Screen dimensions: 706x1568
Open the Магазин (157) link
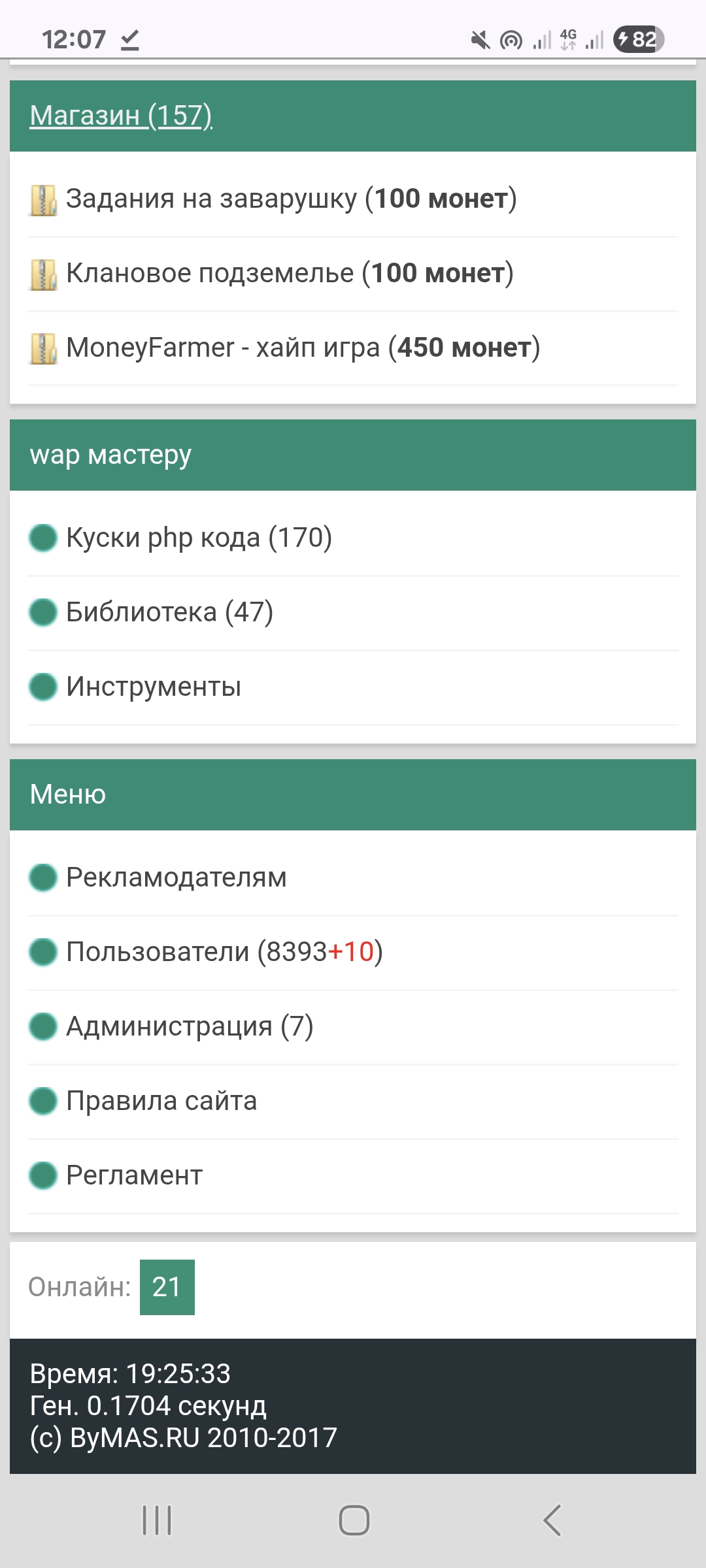pos(121,116)
